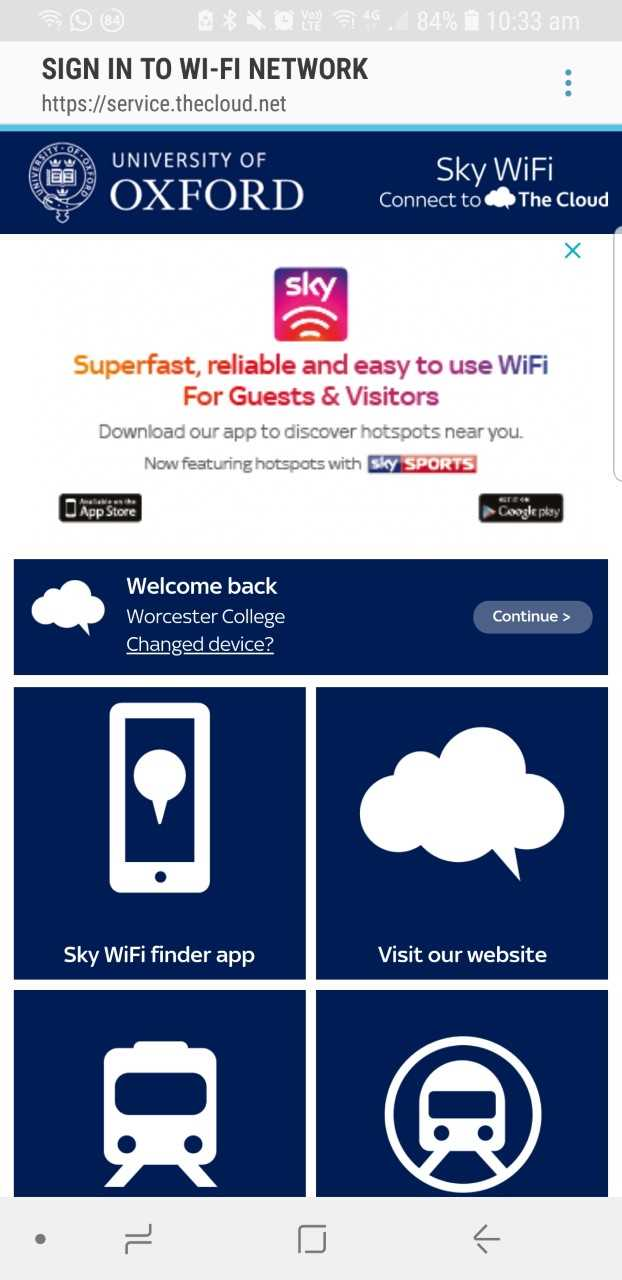Tap the App Store download badge

coord(100,508)
